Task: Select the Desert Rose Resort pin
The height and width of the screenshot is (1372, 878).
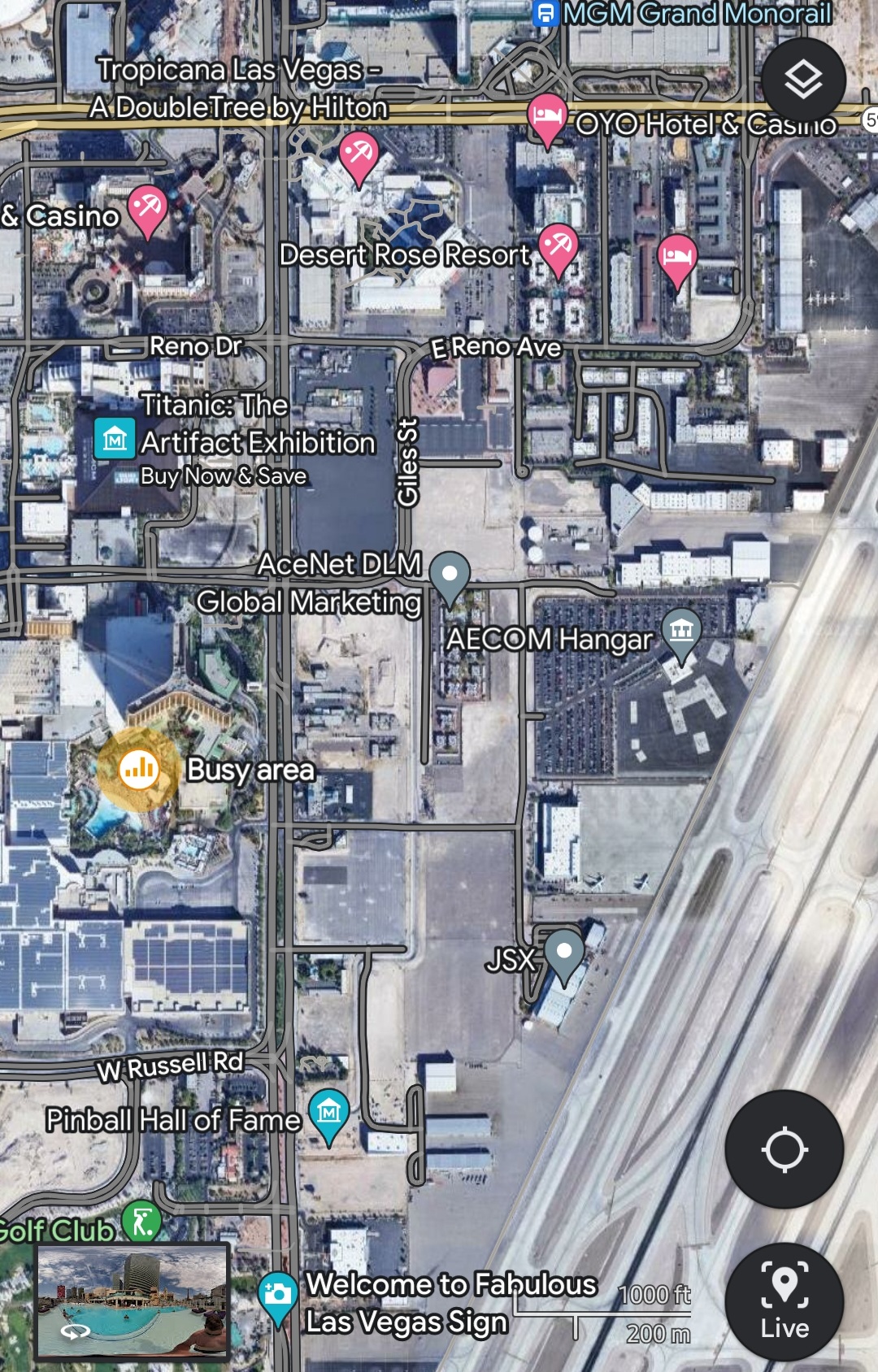Action: click(x=559, y=245)
